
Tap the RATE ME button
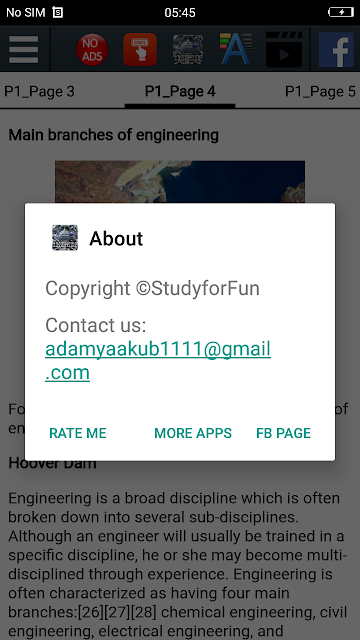(78, 433)
